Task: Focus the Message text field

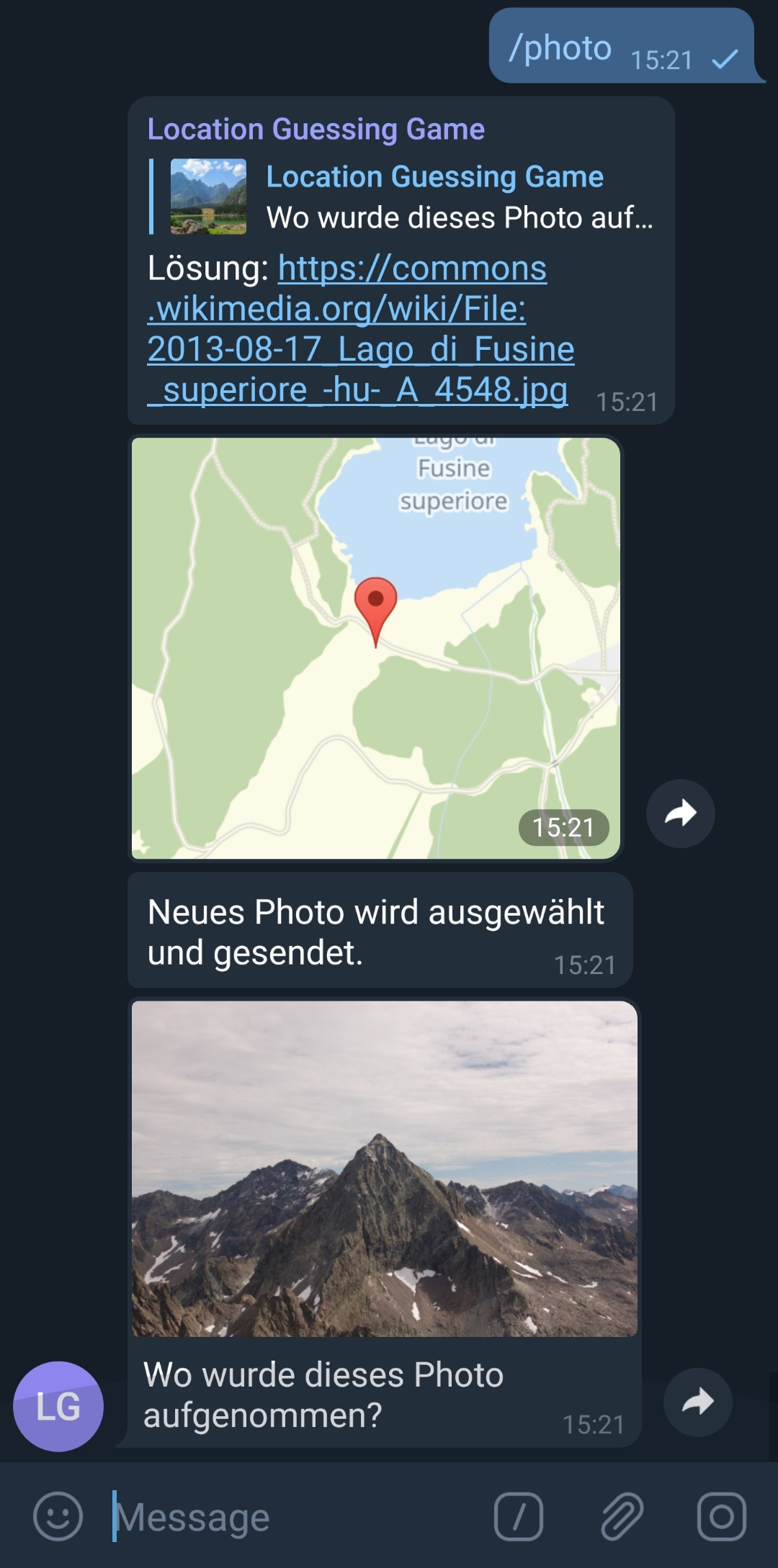Action: point(288,1517)
